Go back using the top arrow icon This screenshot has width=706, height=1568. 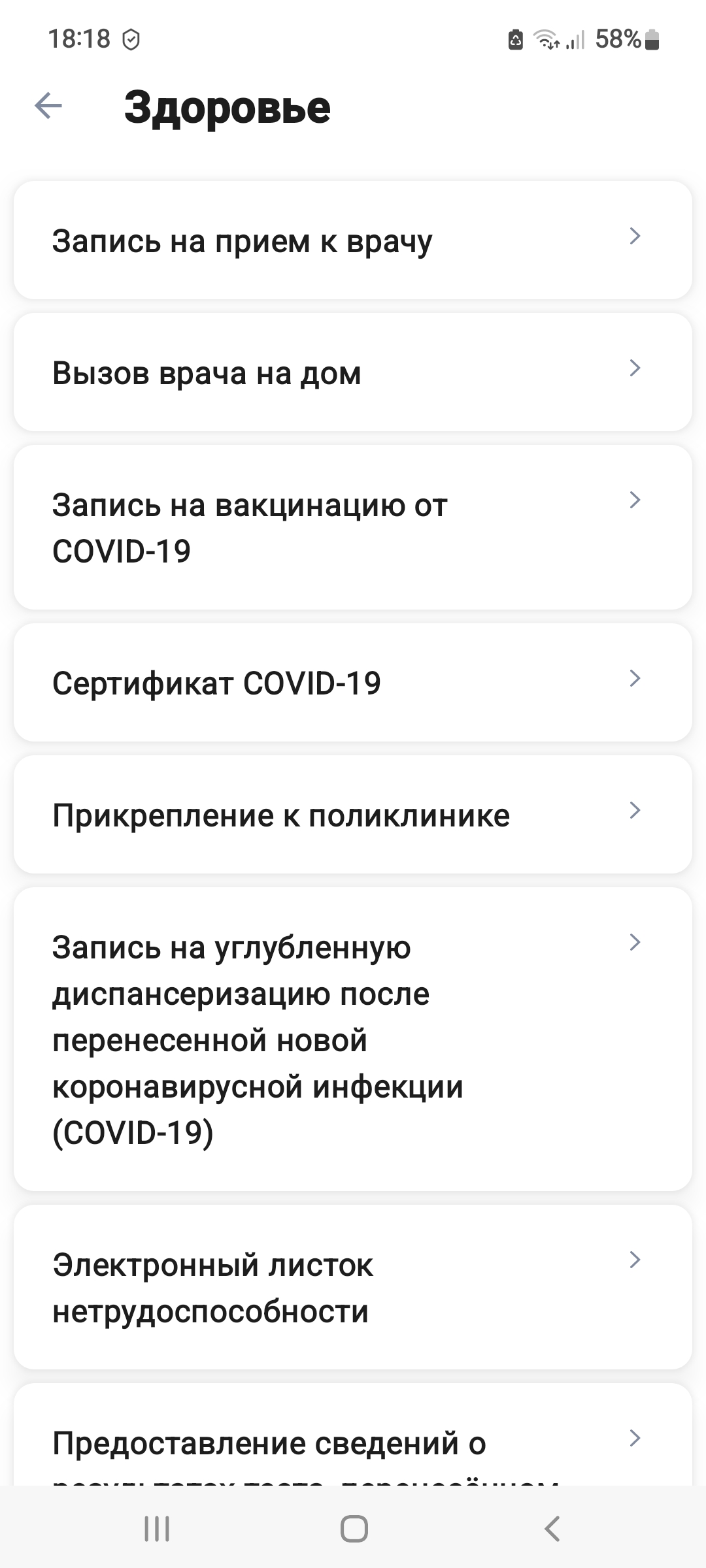[x=48, y=106]
